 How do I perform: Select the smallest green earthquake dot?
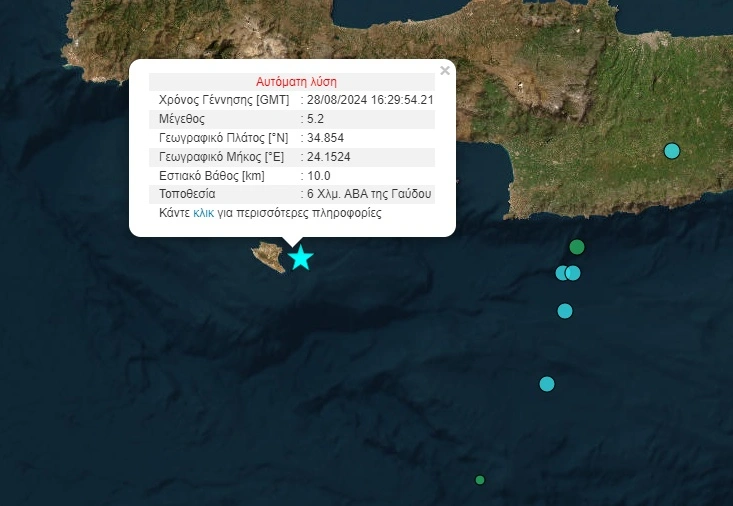480,480
